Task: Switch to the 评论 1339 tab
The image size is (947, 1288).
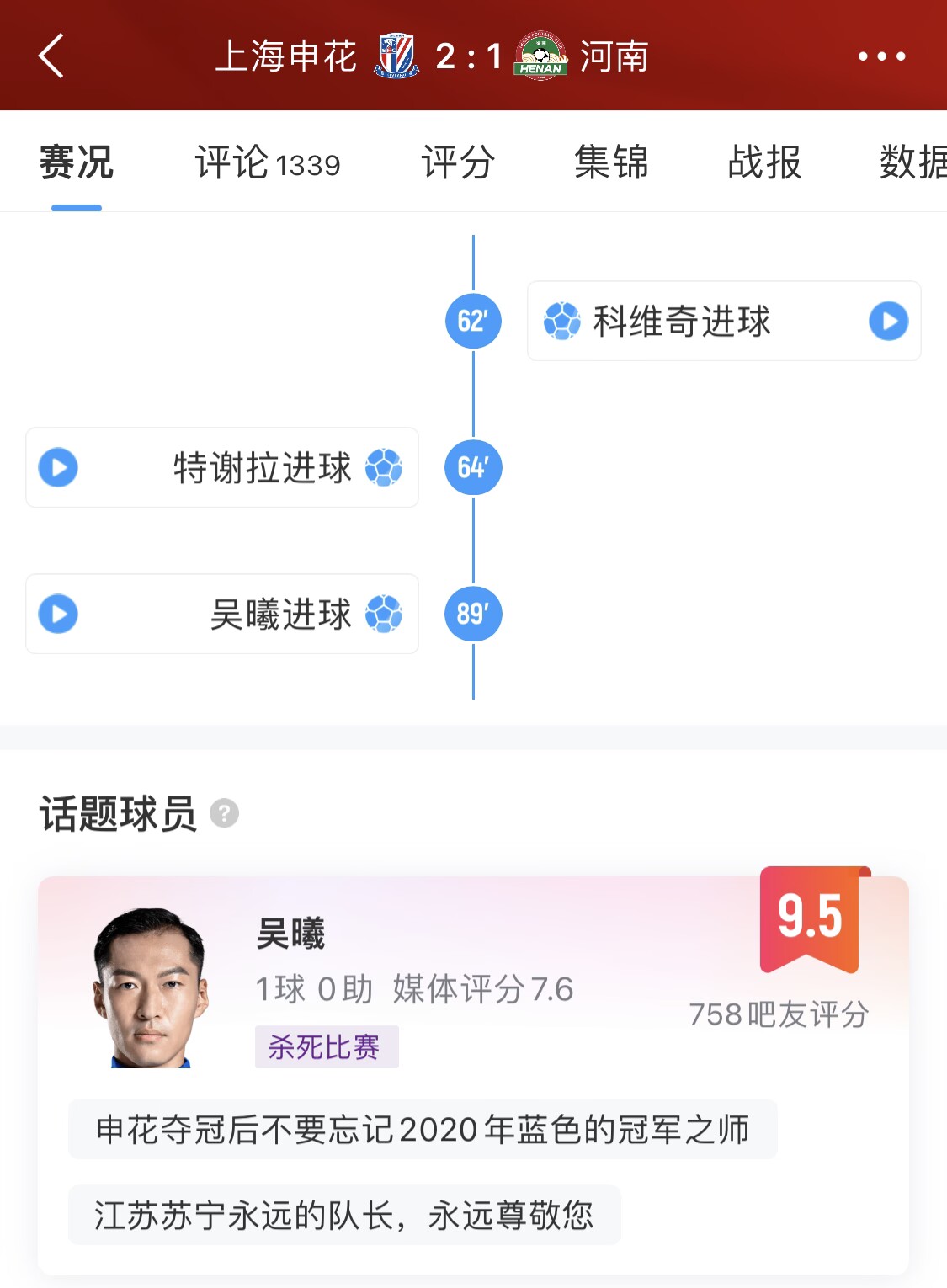Action: coord(267,162)
